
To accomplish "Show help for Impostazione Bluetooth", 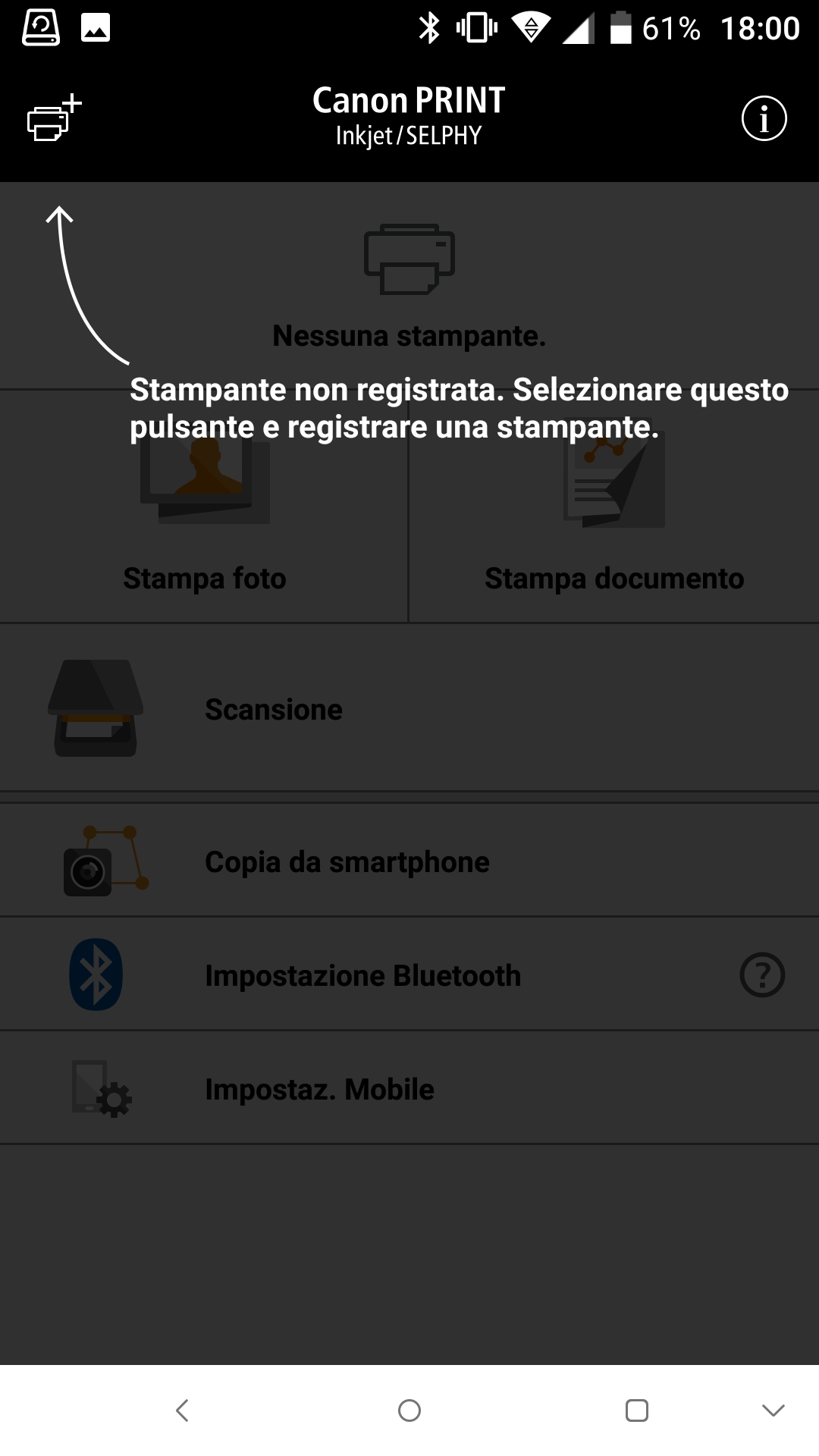I will (x=761, y=975).
